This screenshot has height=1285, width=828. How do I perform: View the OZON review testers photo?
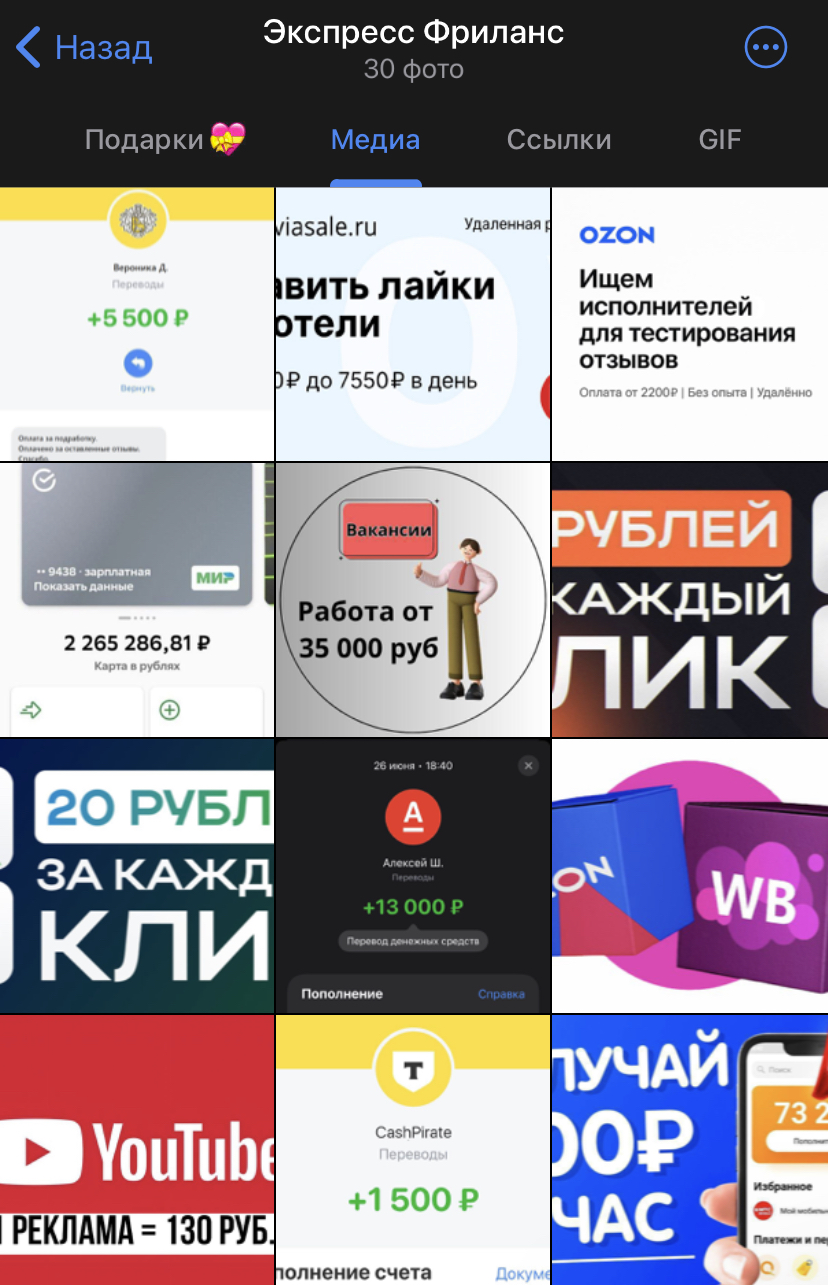tap(690, 324)
